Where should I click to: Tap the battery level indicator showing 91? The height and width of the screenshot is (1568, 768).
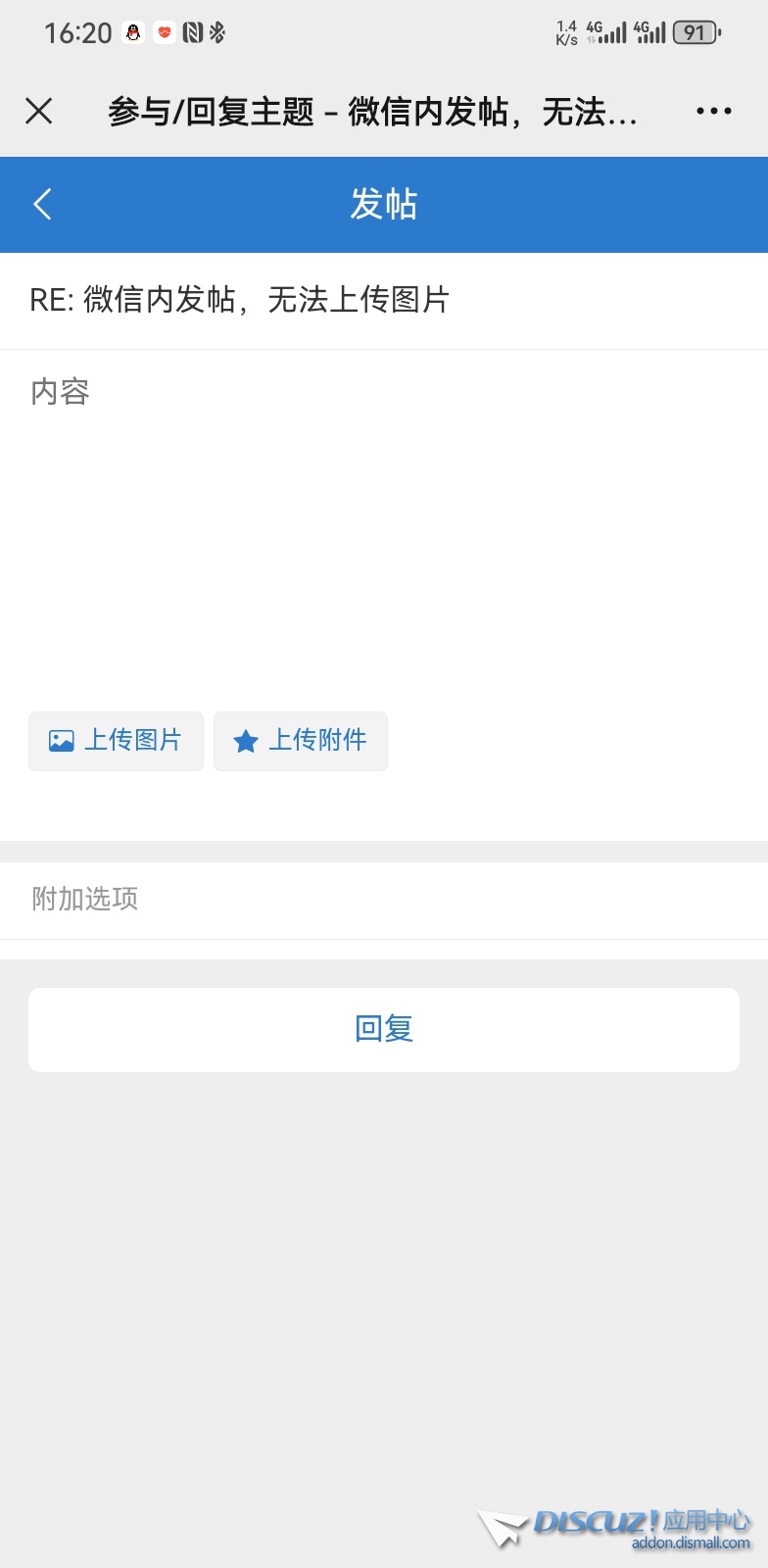[x=692, y=32]
